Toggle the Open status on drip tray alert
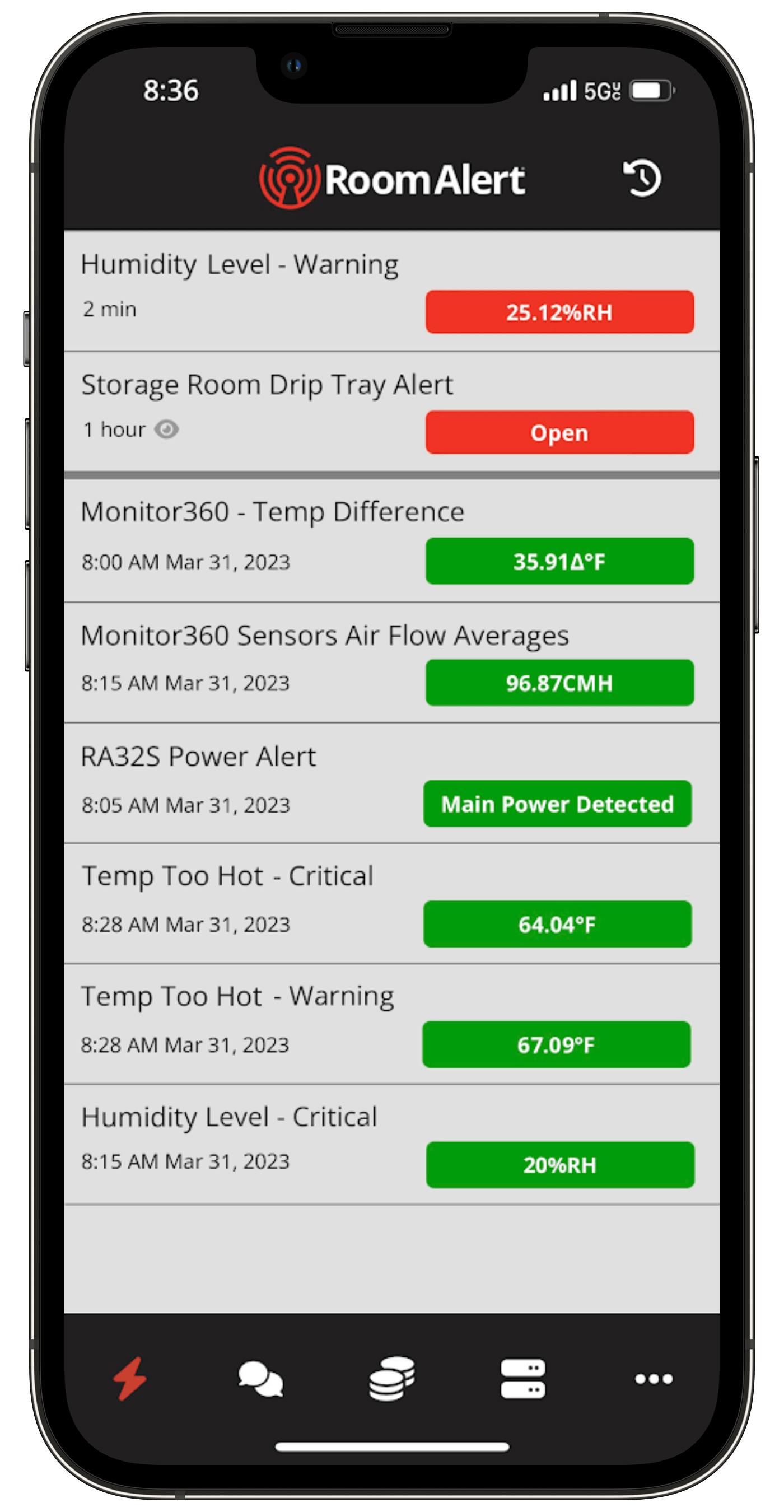 [x=559, y=432]
